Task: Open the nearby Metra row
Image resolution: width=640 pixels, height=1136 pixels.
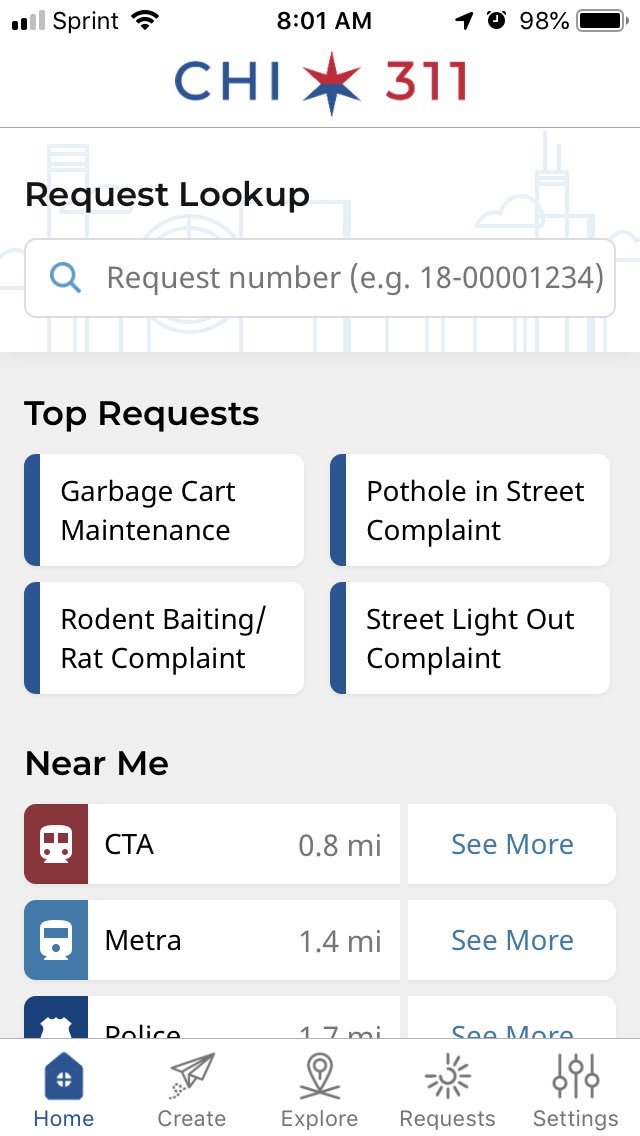Action: [212, 940]
